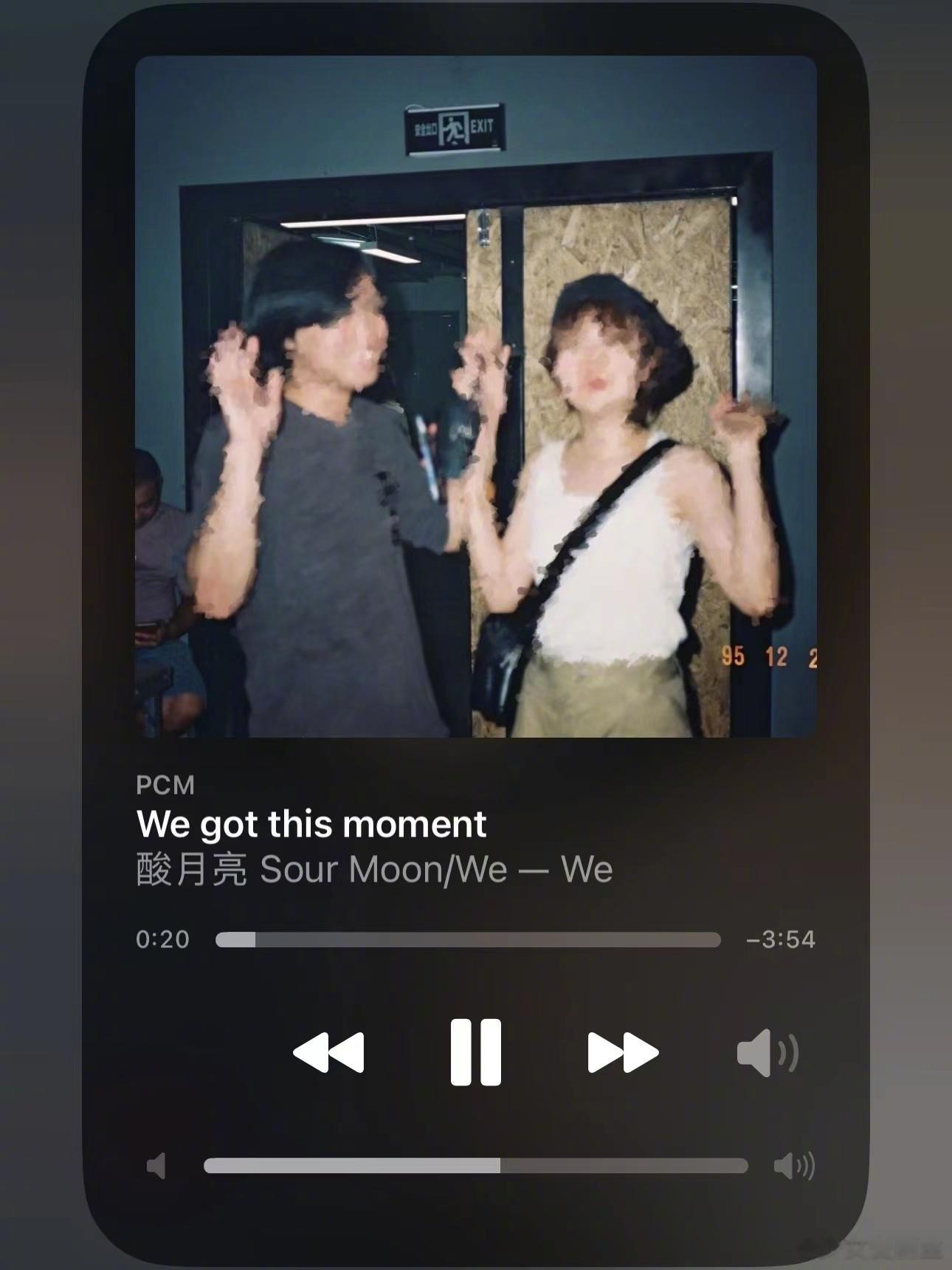Open the audio output picker speaker icon
The height and width of the screenshot is (1270, 952).
[x=767, y=1052]
